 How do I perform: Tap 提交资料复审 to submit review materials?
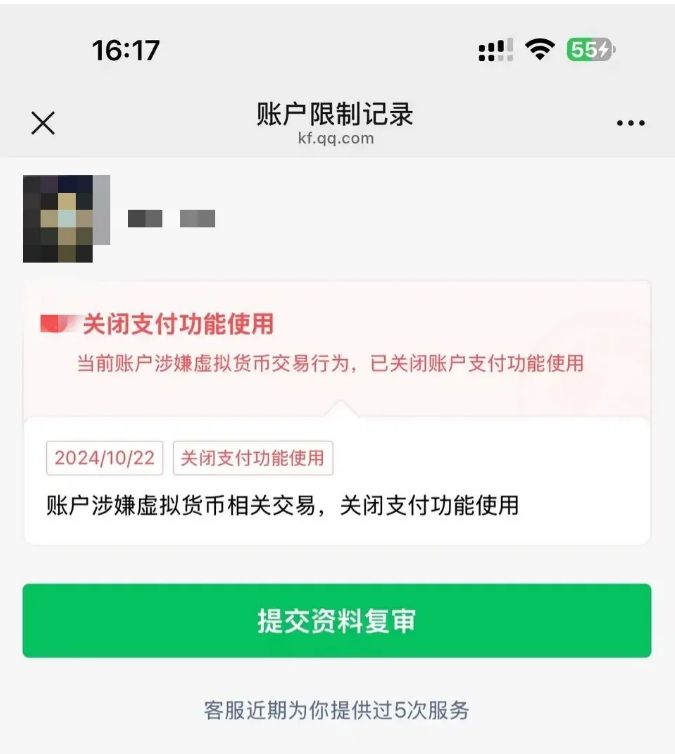pyautogui.click(x=337, y=621)
